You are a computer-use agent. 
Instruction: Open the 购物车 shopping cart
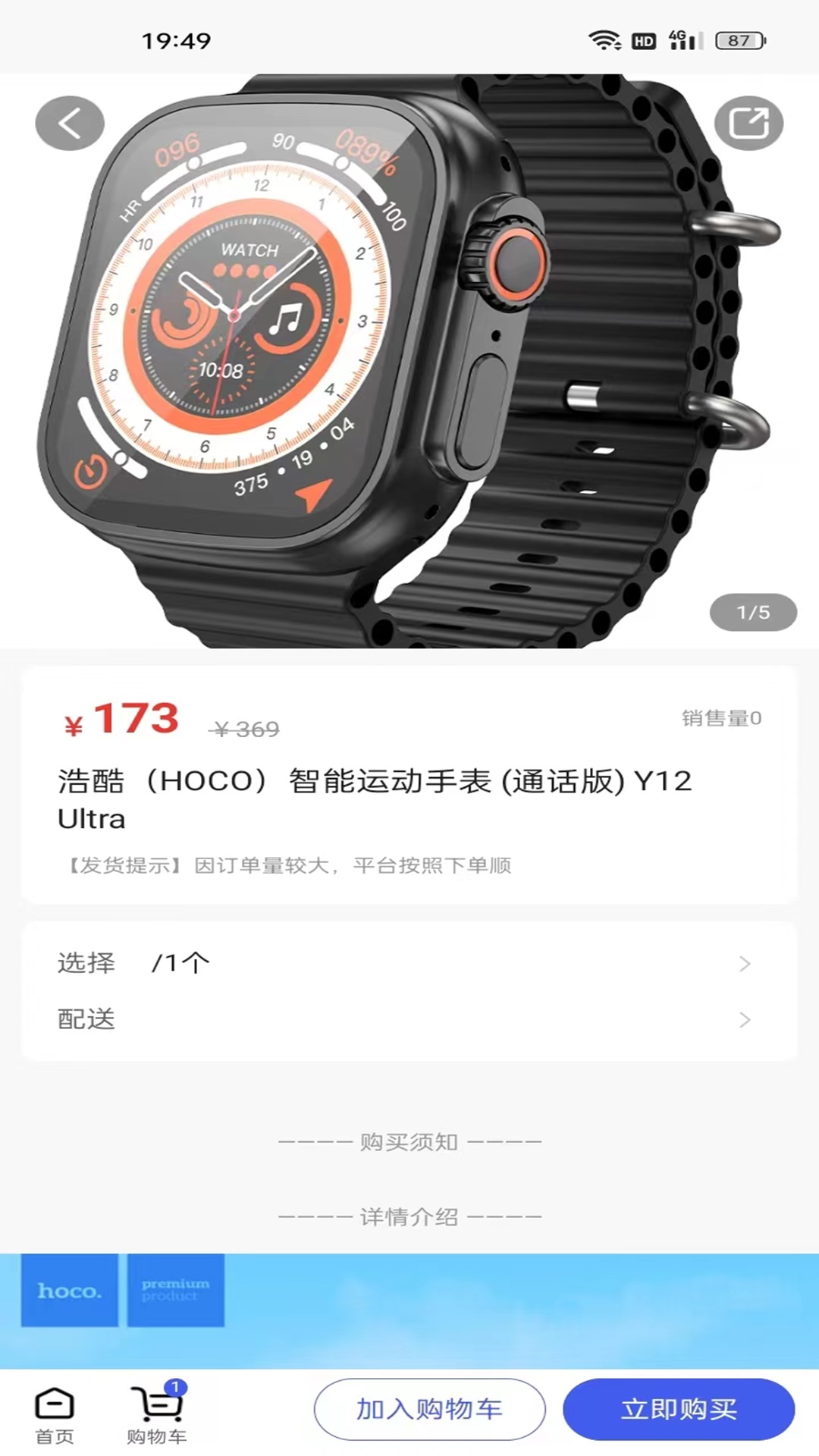(157, 1414)
